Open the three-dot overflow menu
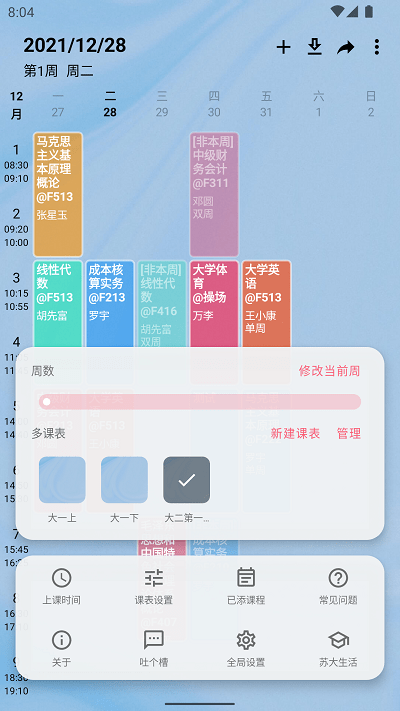This screenshot has height=711, width=400. point(376,47)
